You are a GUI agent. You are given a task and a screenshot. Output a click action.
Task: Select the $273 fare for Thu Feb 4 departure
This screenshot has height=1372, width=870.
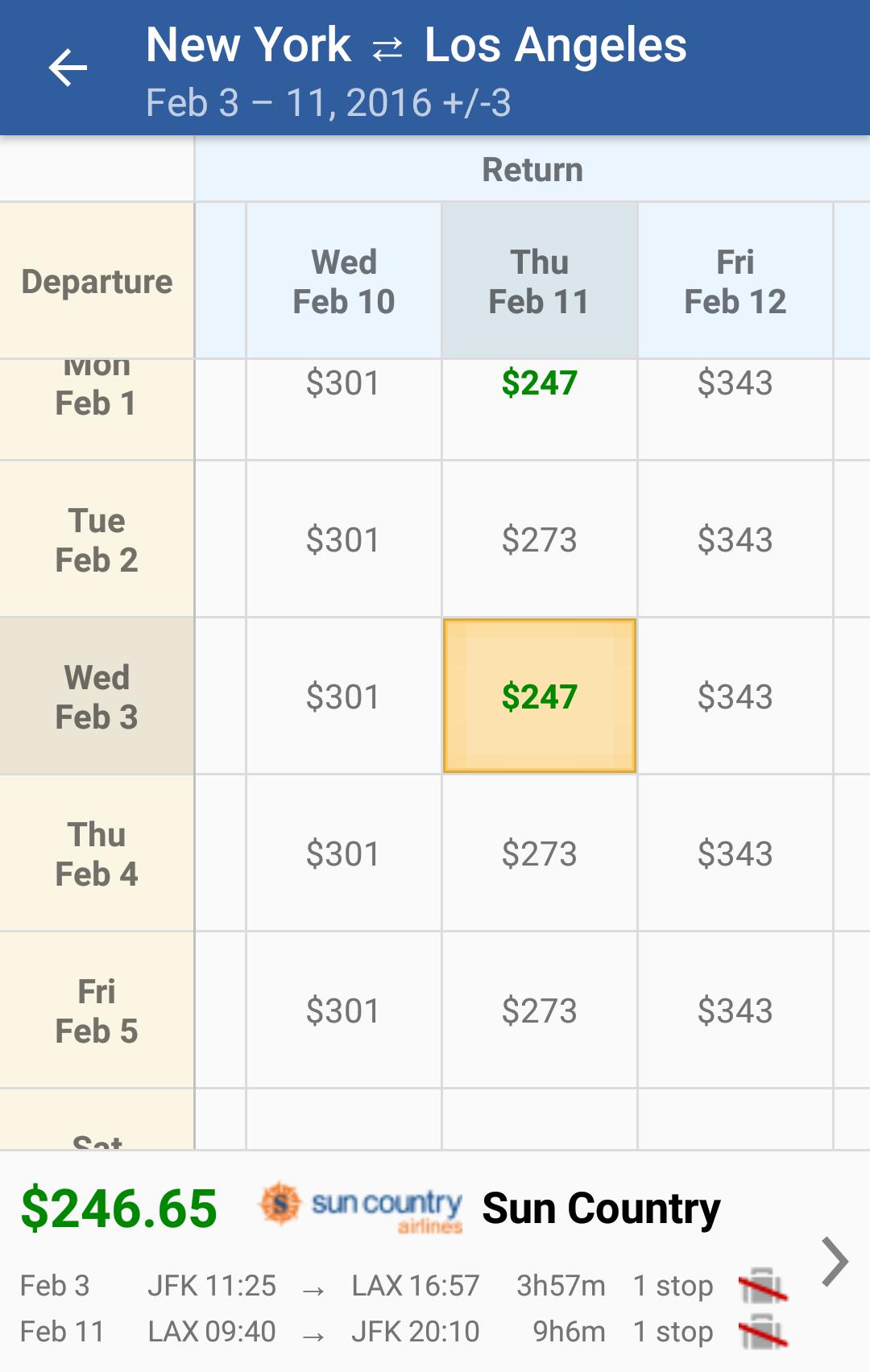pyautogui.click(x=538, y=852)
